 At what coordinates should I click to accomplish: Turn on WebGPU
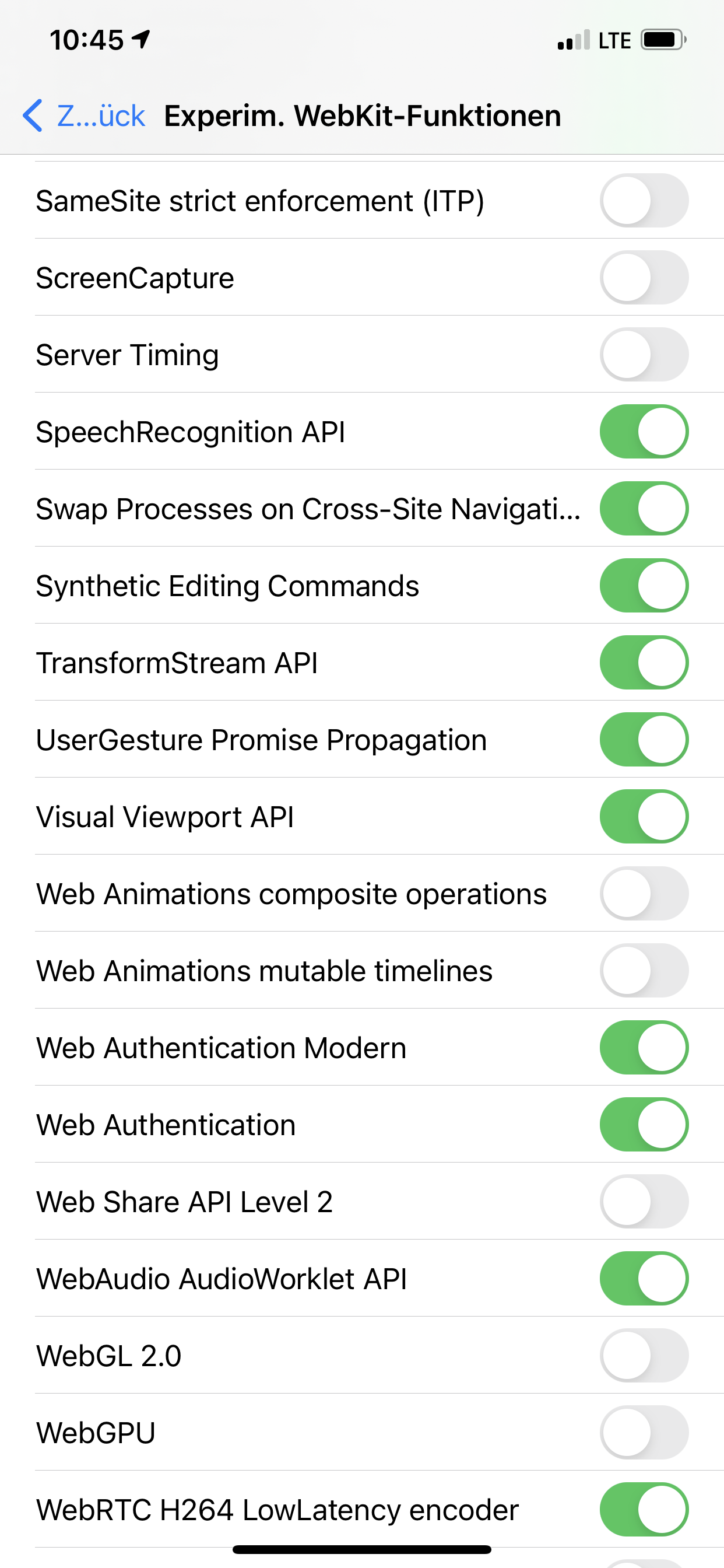coord(644,1433)
